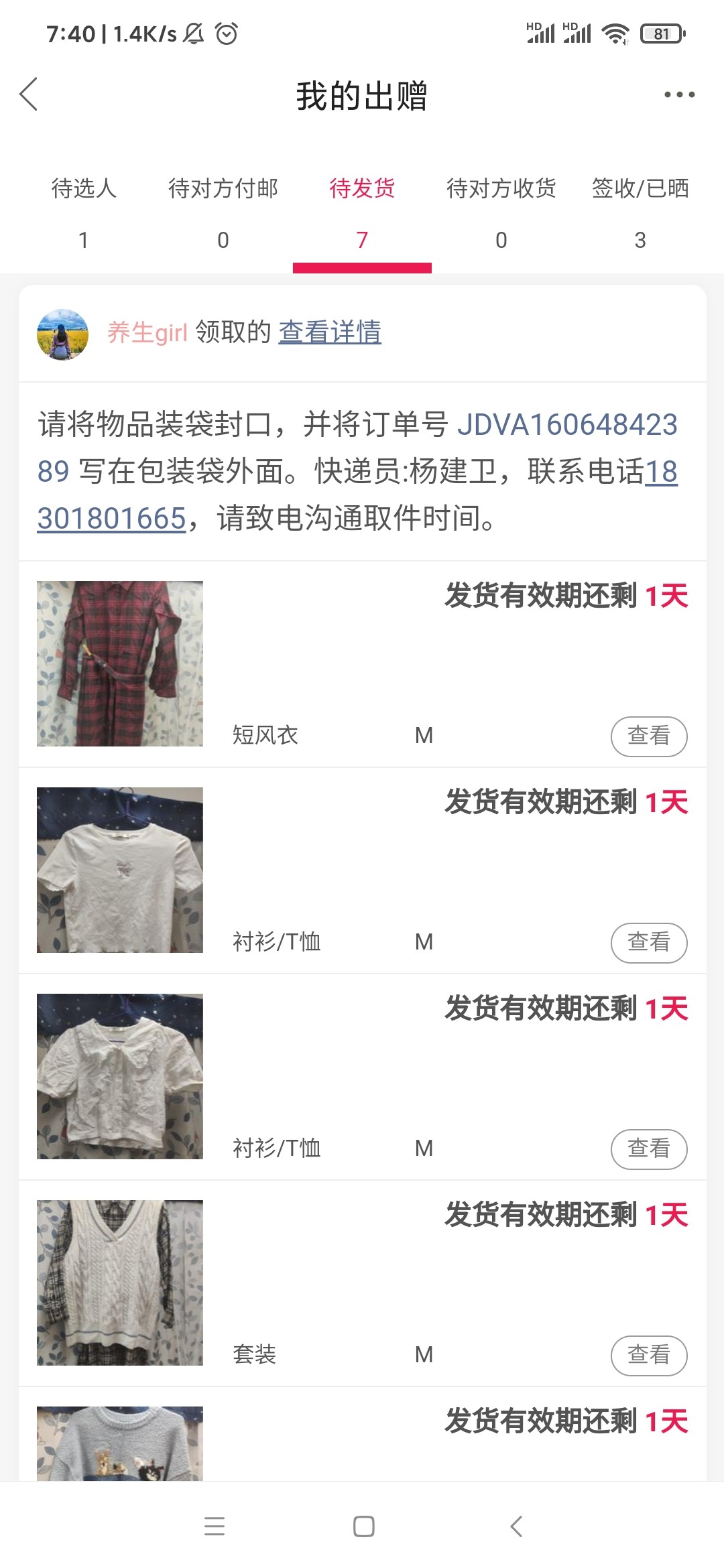Open the 签收/已晒 tab
Image resolution: width=724 pixels, height=1568 pixels.
(640, 212)
